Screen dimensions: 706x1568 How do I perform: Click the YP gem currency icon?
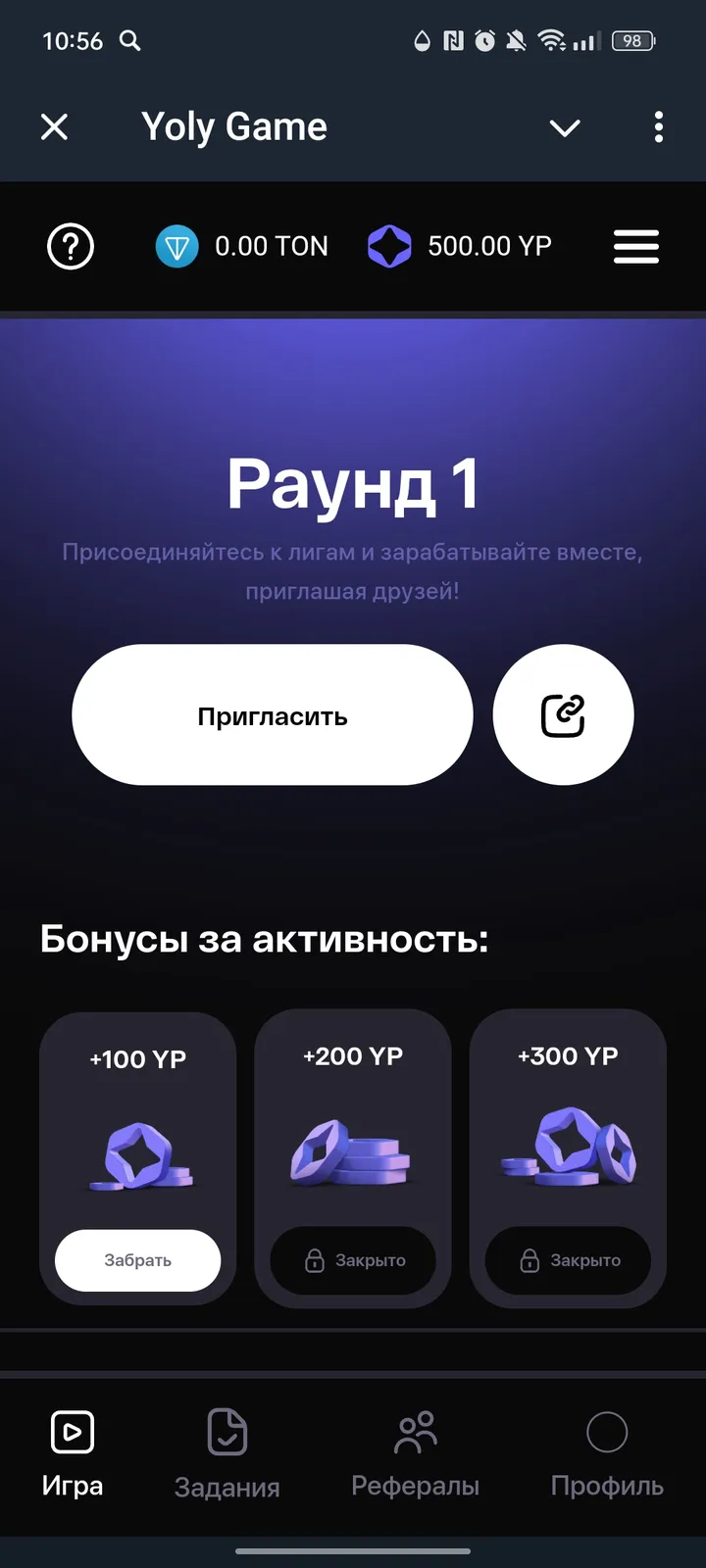click(x=390, y=247)
